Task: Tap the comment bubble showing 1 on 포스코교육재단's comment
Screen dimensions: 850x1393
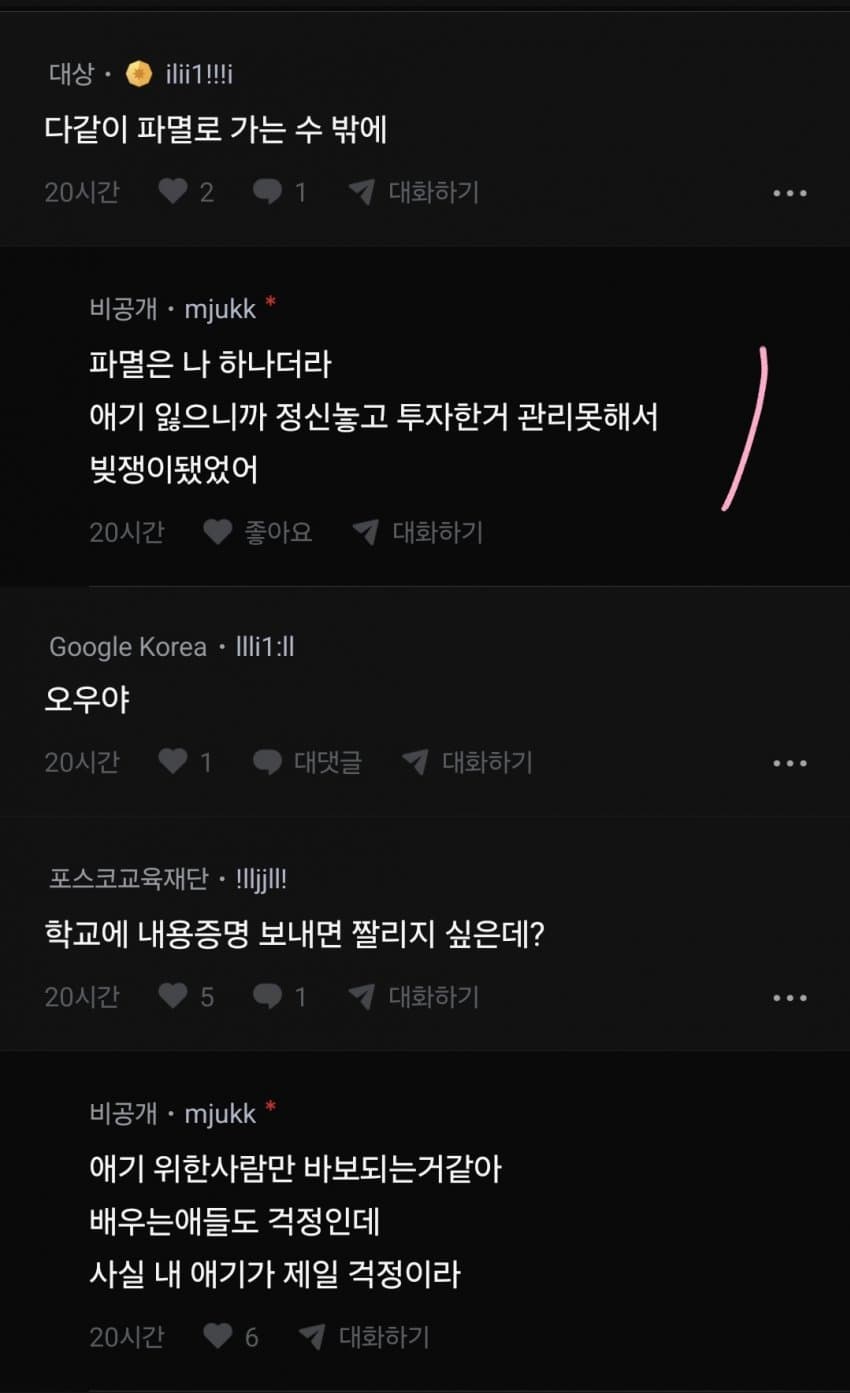Action: pyautogui.click(x=268, y=996)
